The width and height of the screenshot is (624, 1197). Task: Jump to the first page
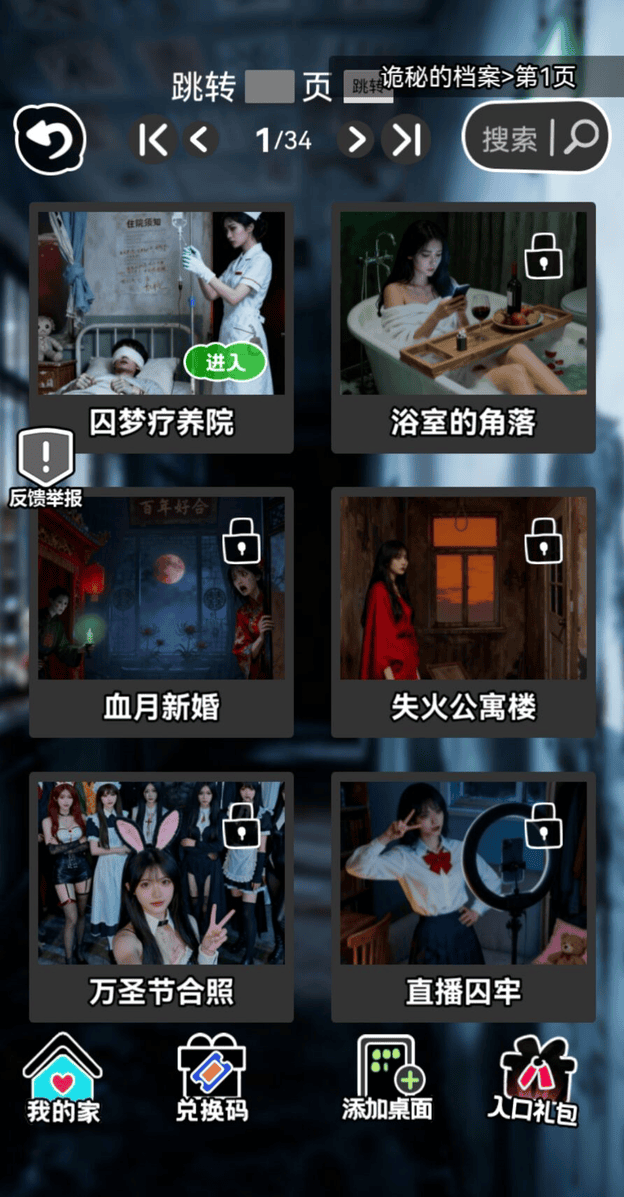tap(153, 140)
